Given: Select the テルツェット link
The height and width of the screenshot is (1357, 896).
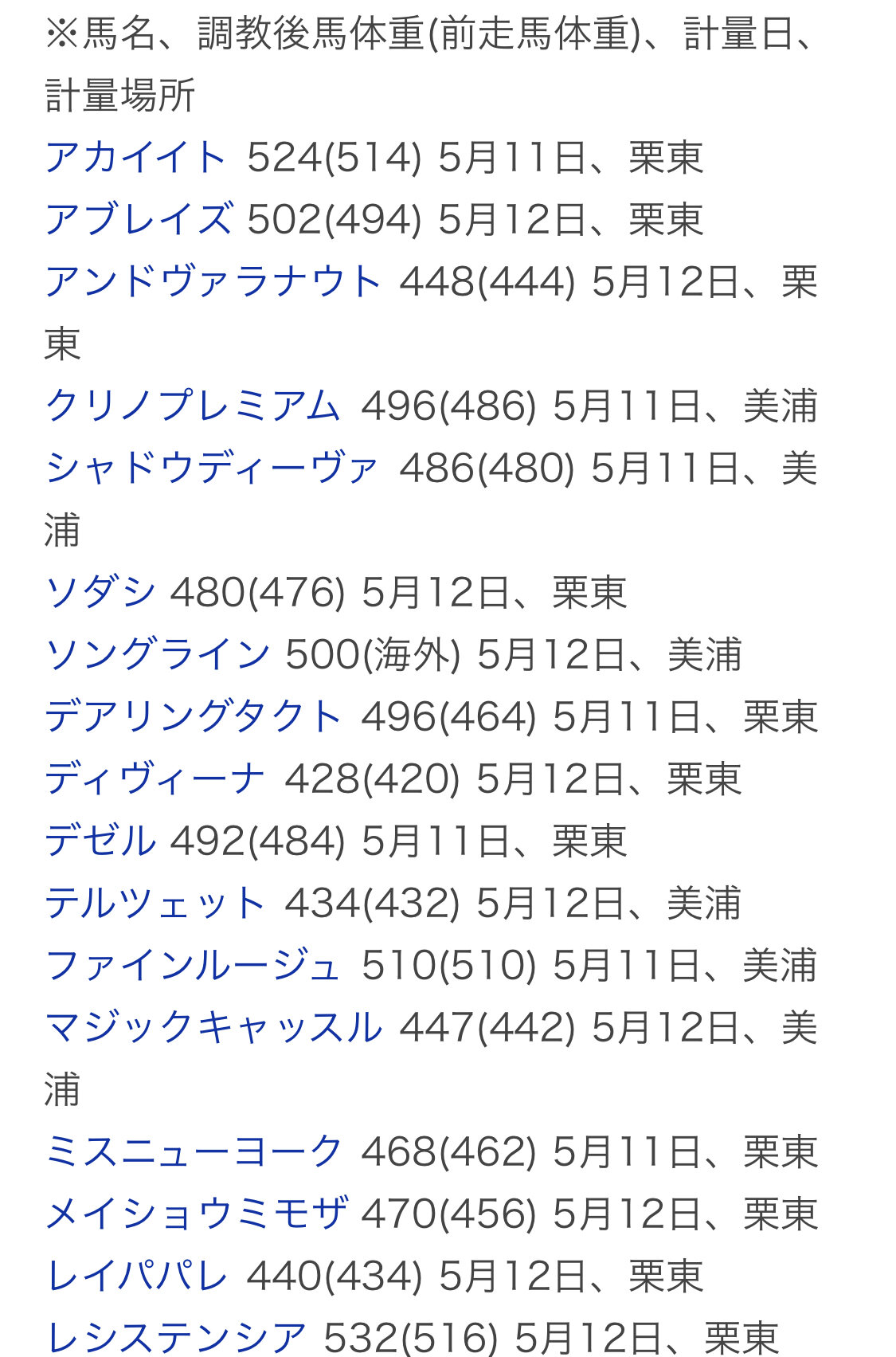Looking at the screenshot, I should click(x=155, y=903).
